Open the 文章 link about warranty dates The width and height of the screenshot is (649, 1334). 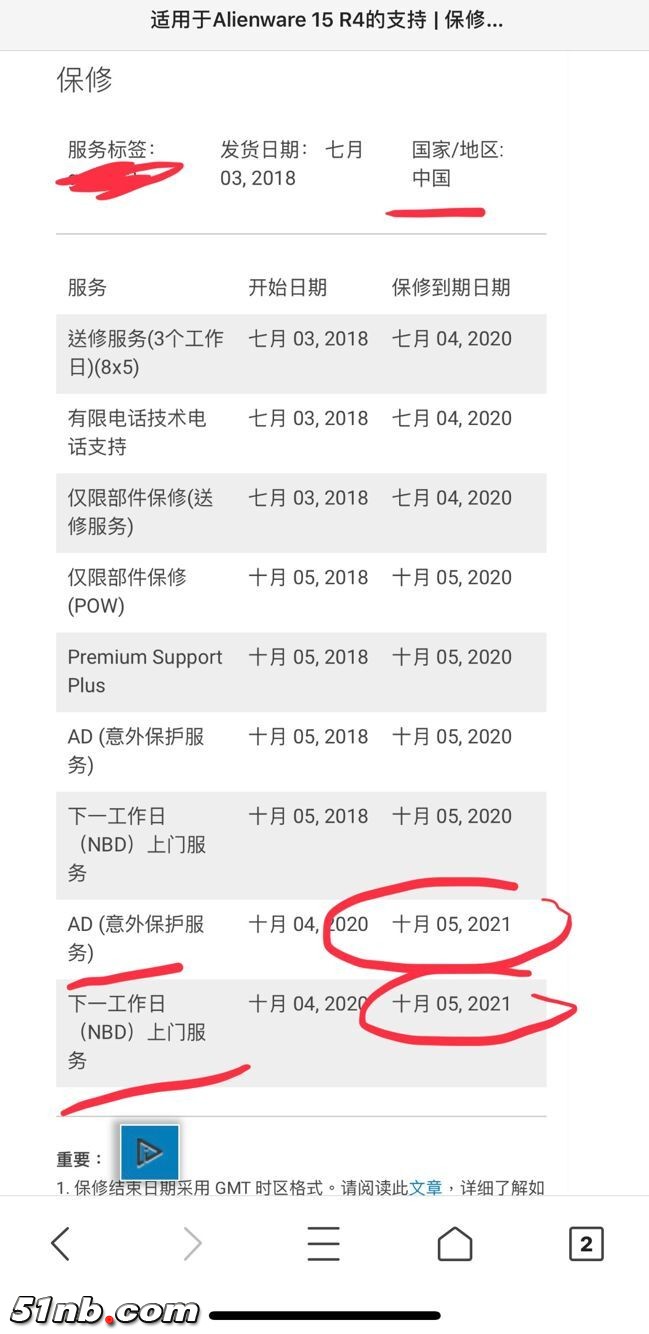[x=425, y=1188]
